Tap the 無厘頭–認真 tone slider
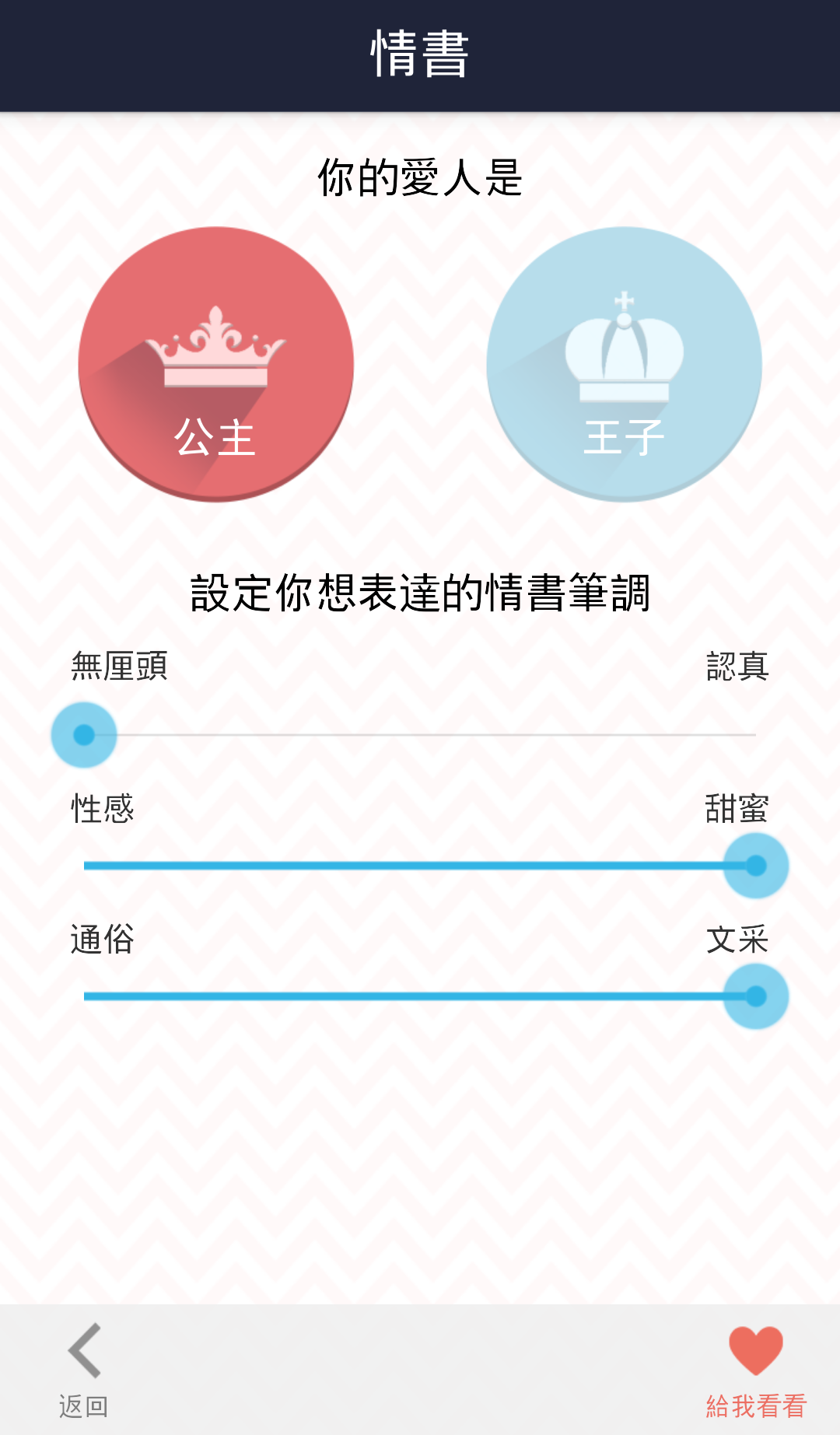840x1435 pixels. click(420, 734)
